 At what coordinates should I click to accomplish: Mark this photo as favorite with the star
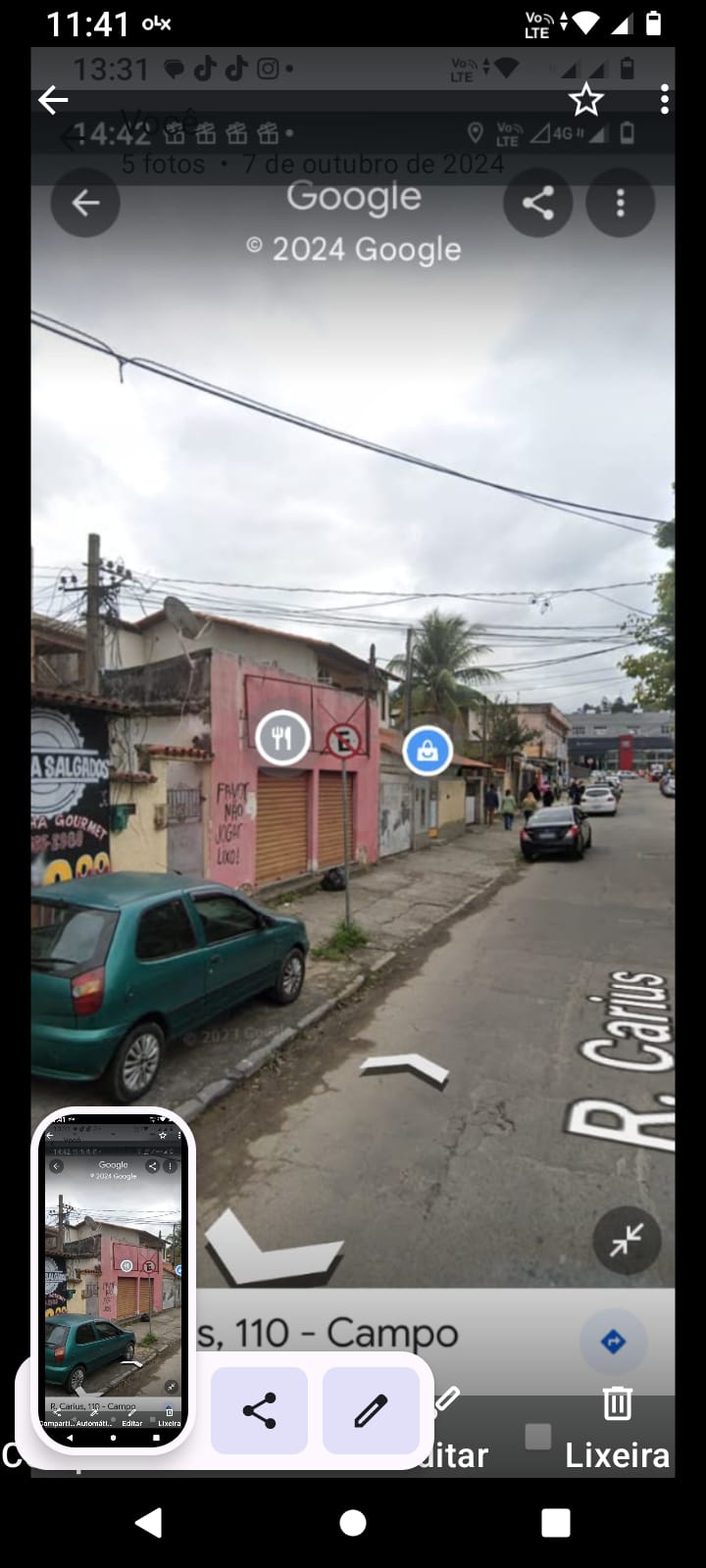pyautogui.click(x=586, y=99)
